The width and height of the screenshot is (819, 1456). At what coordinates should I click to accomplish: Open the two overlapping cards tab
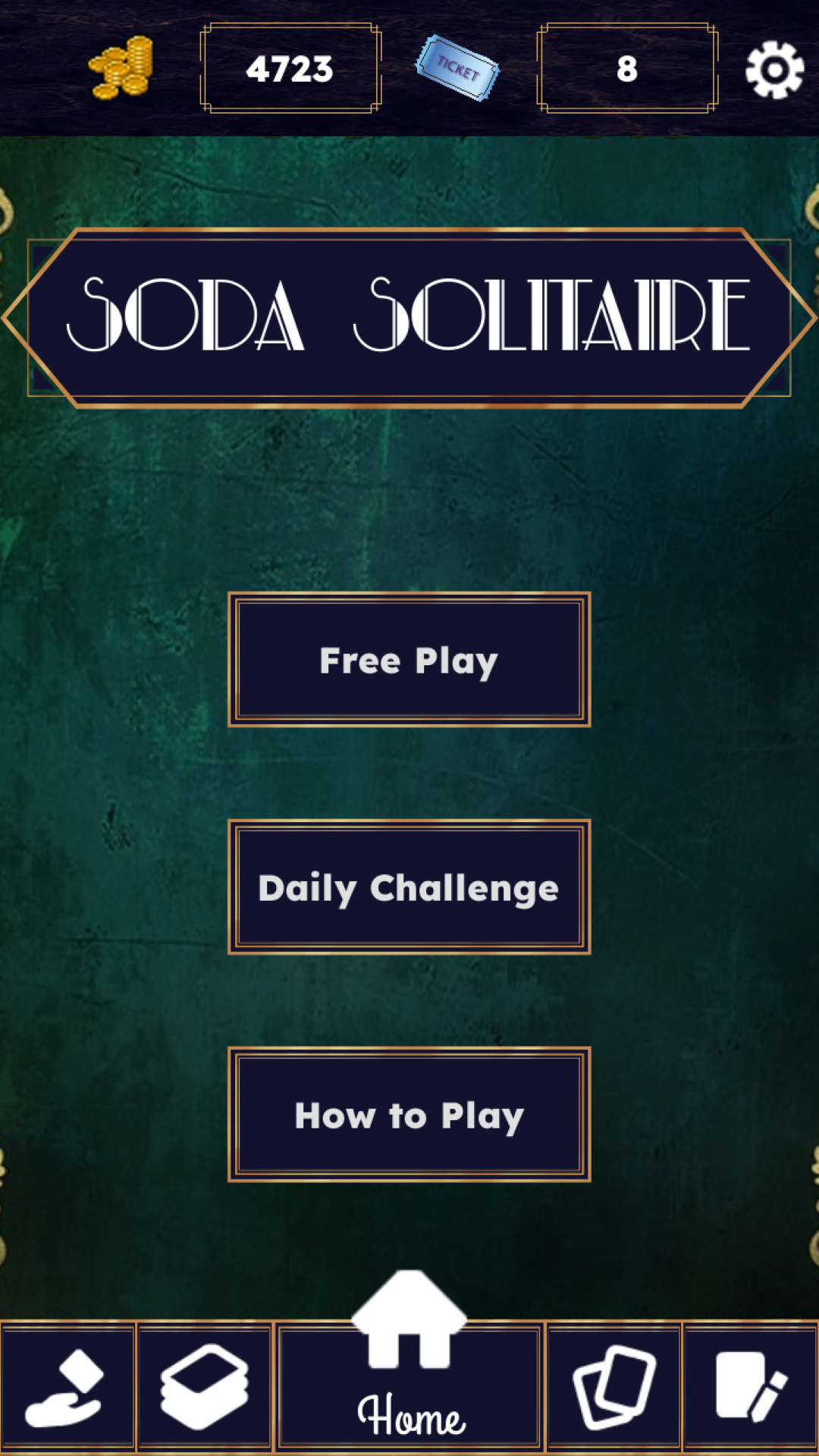(x=614, y=1388)
